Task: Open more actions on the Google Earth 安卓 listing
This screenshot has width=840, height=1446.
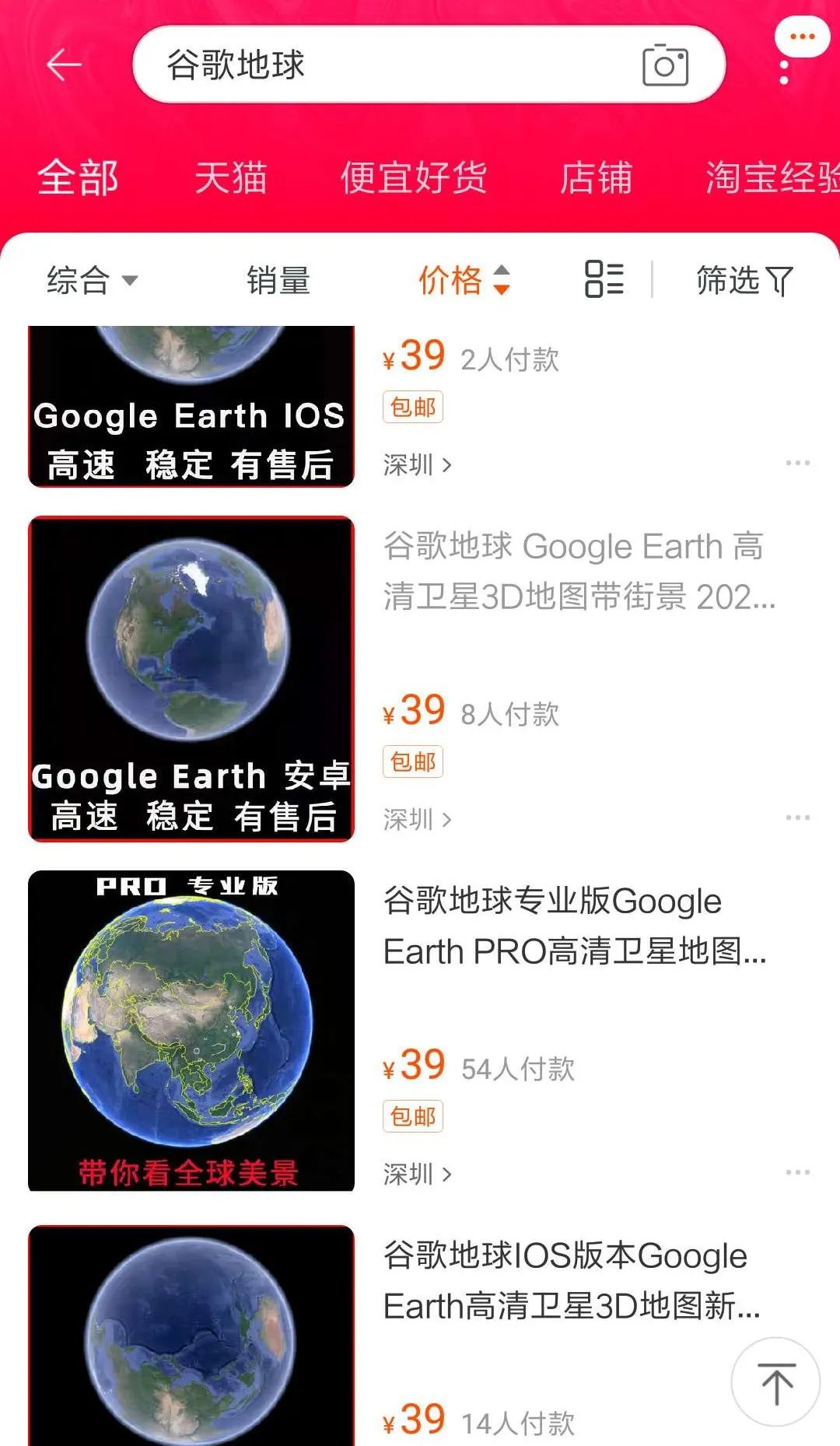Action: (797, 817)
